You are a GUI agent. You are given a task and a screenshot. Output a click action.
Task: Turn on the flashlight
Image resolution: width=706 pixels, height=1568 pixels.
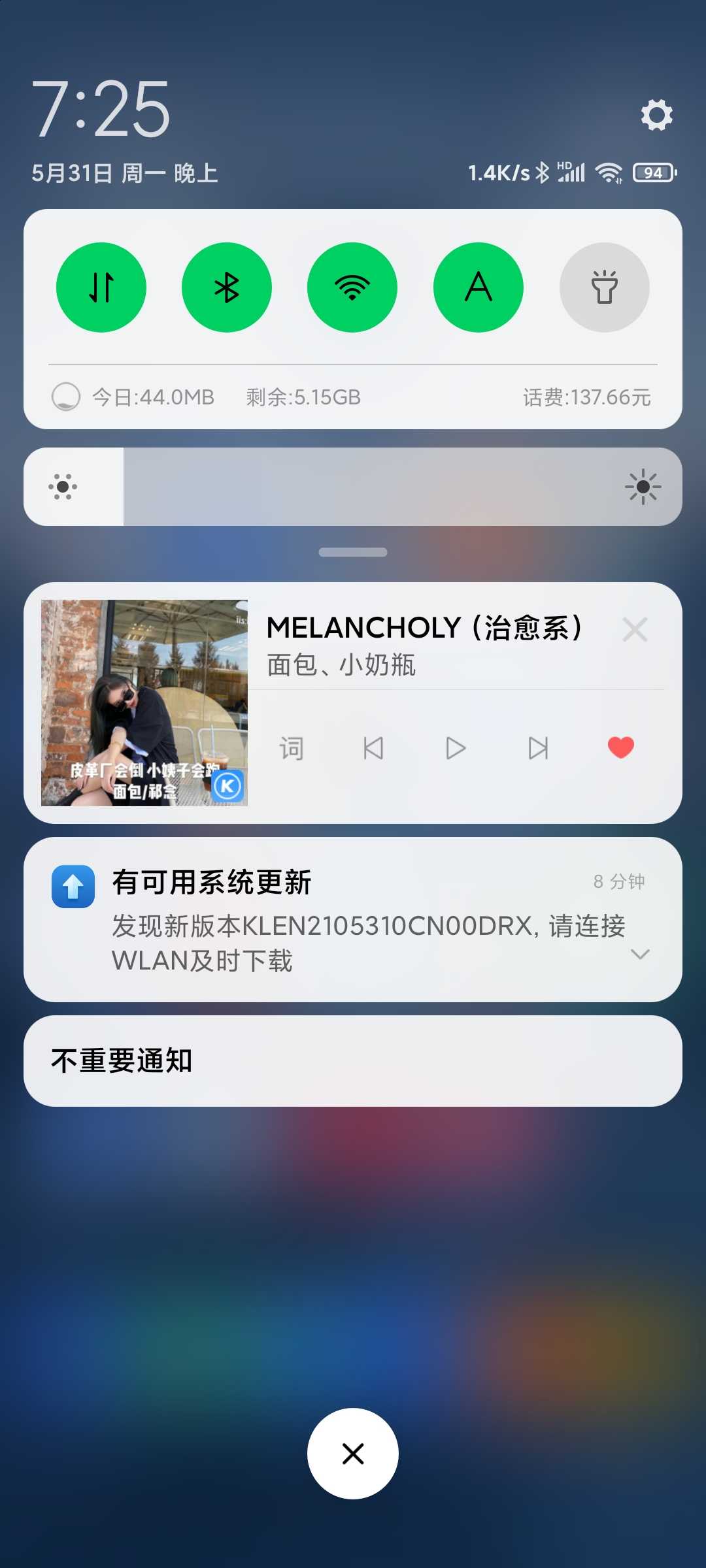pos(605,287)
